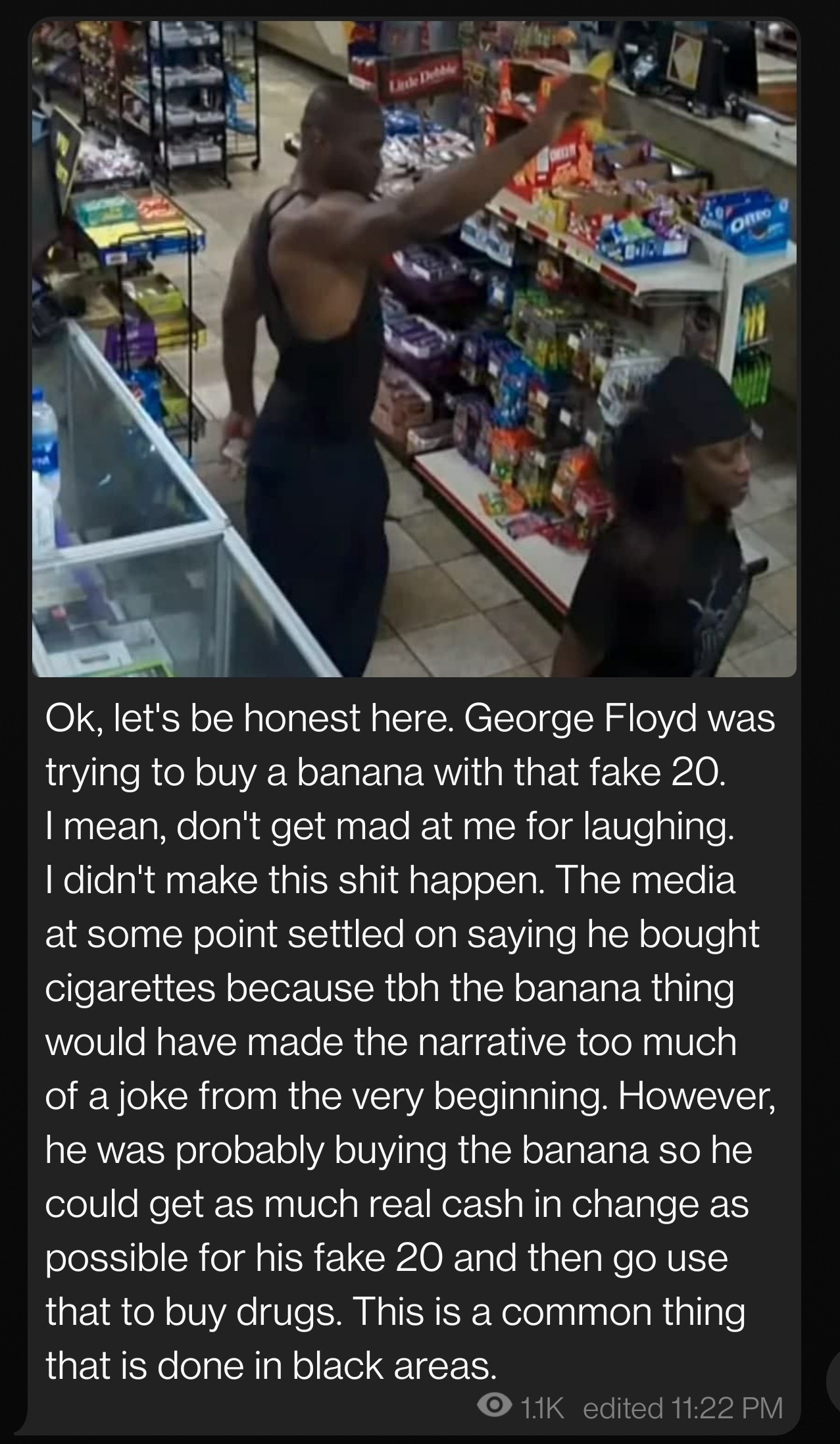
Task: Open the post's attached photo full screen
Action: coord(414,349)
